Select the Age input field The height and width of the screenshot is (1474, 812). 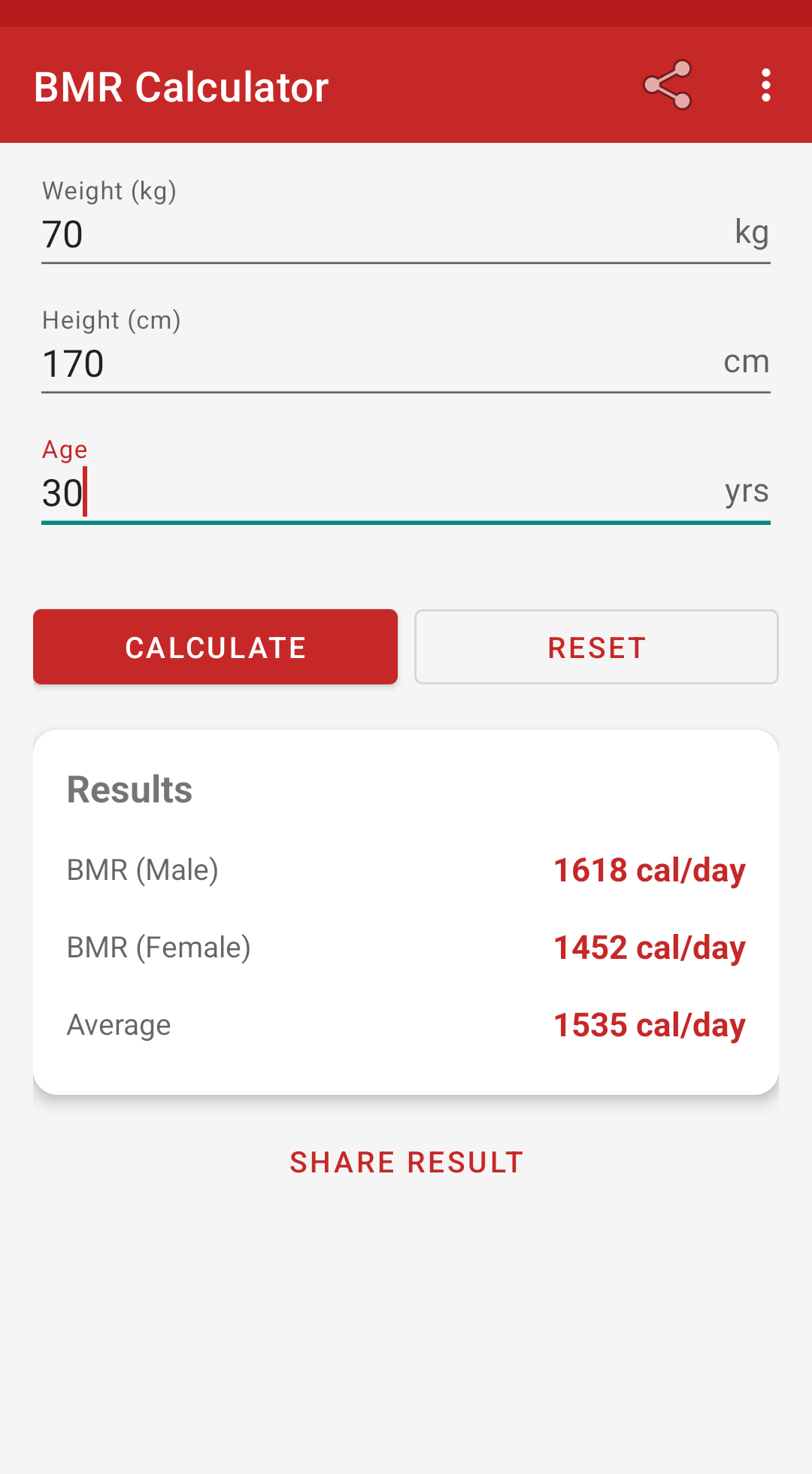coord(301,493)
